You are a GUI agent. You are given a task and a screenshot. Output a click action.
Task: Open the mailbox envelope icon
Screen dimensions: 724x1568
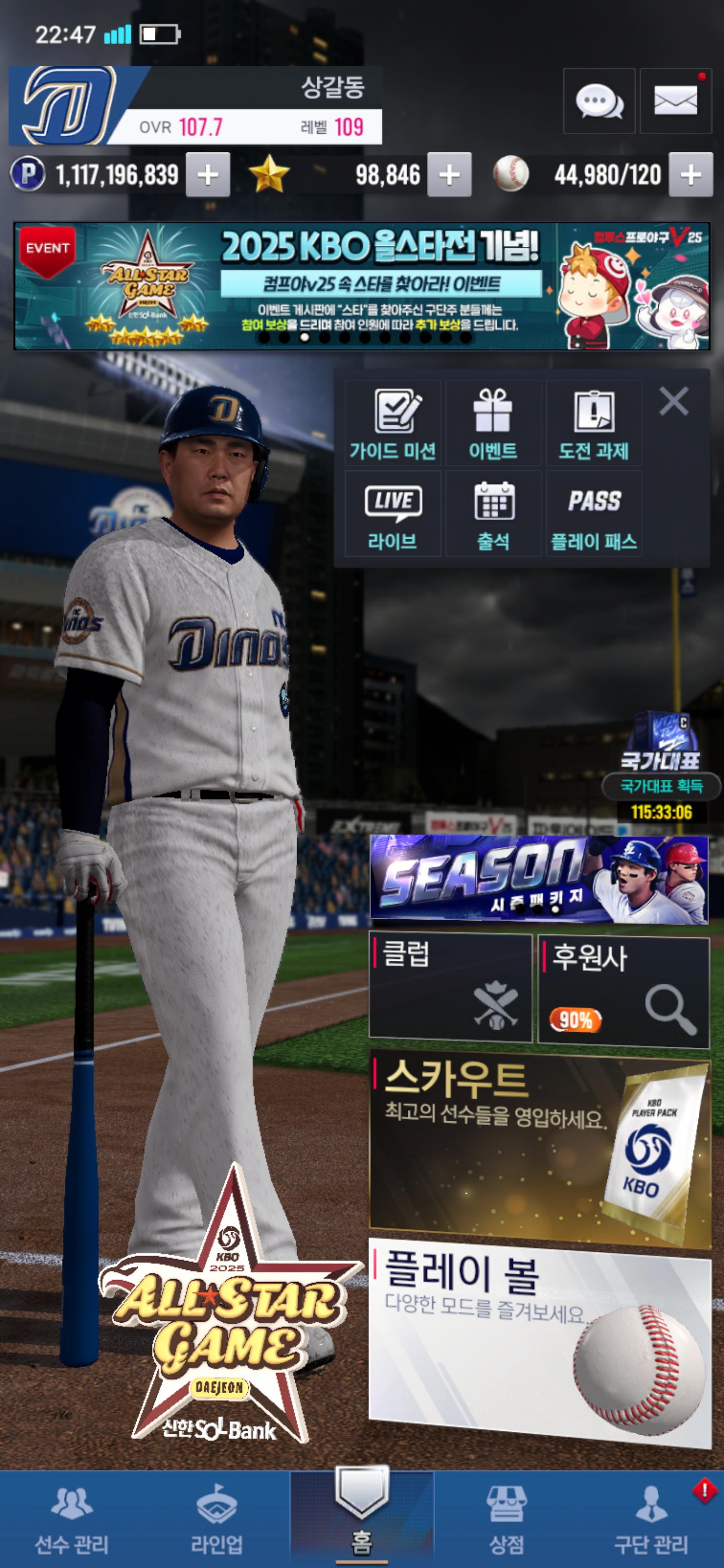675,101
